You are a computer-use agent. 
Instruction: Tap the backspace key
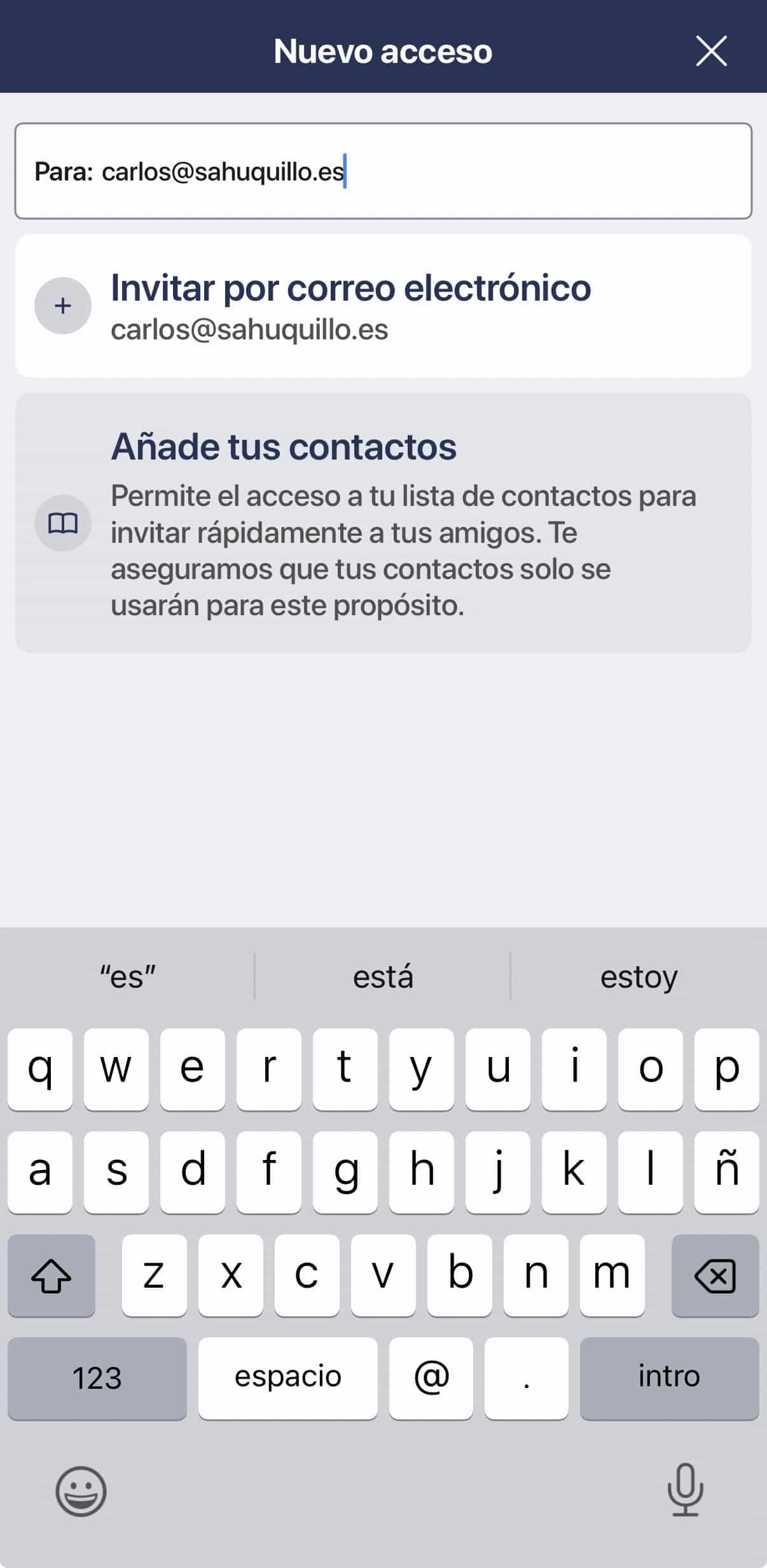click(715, 1276)
